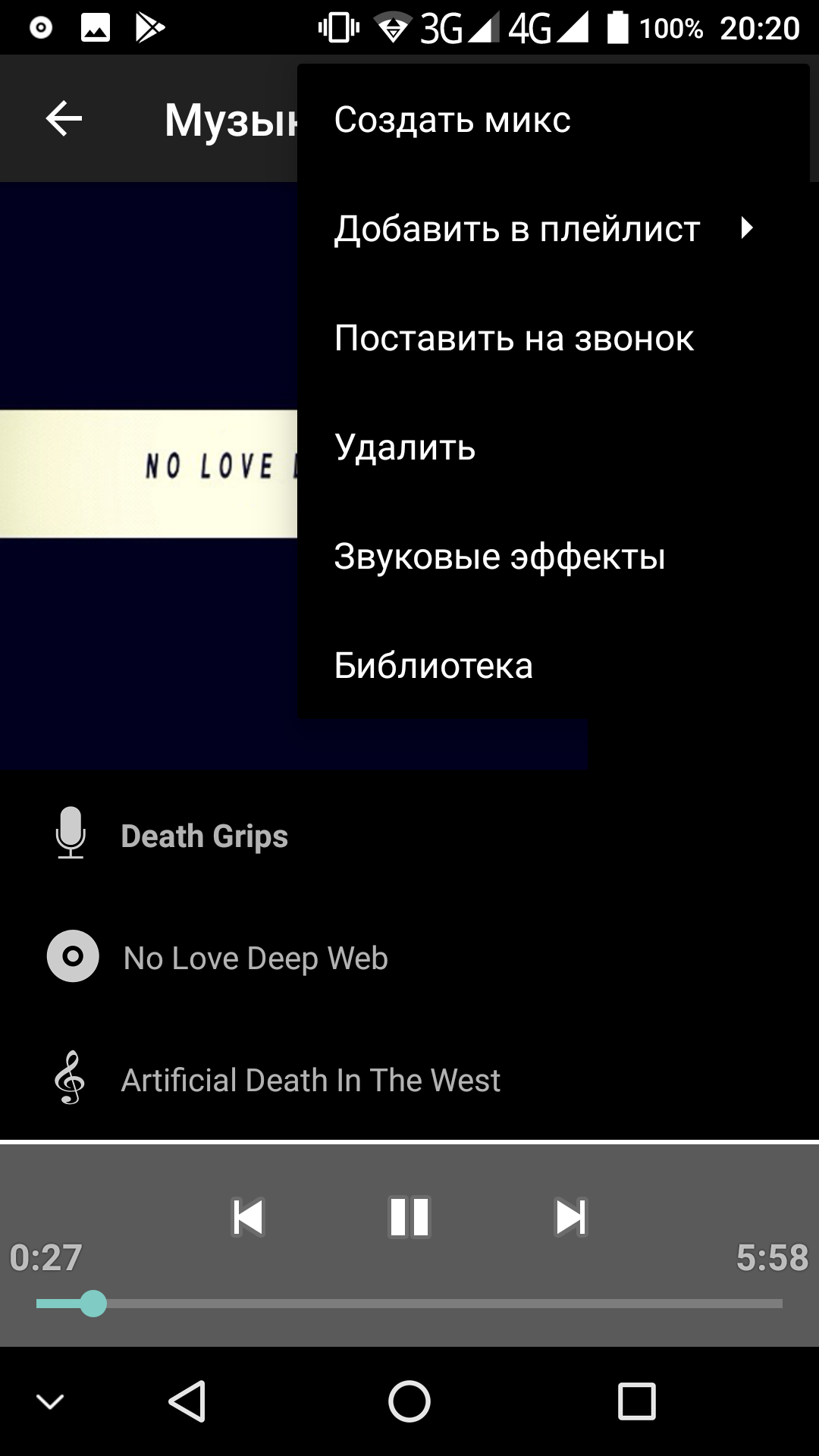Open recent apps from navigation bar
819x1456 pixels.
pos(636,1401)
